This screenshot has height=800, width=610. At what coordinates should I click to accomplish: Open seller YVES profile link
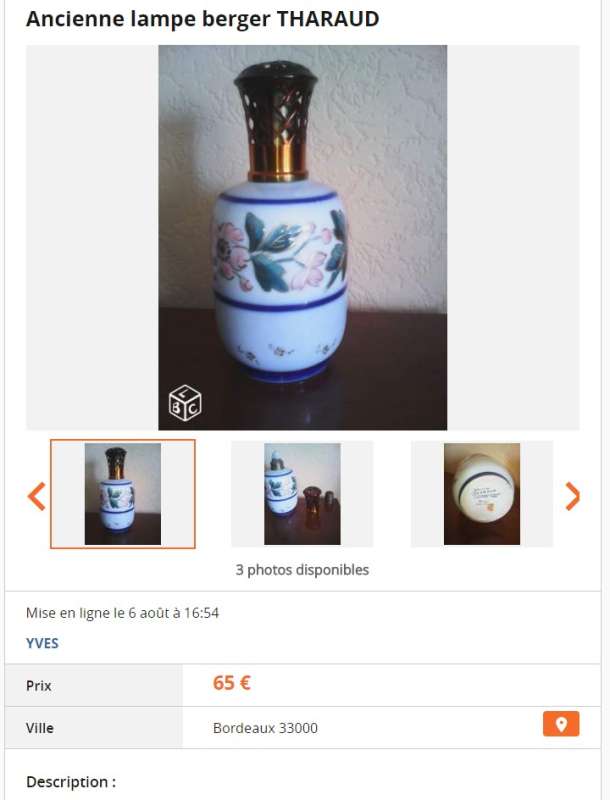42,643
